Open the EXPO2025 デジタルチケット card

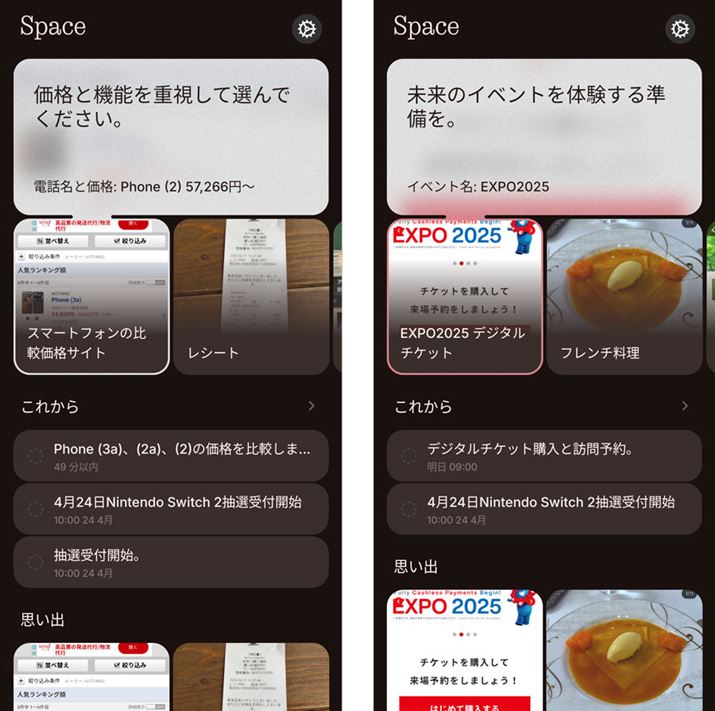[x=465, y=297]
